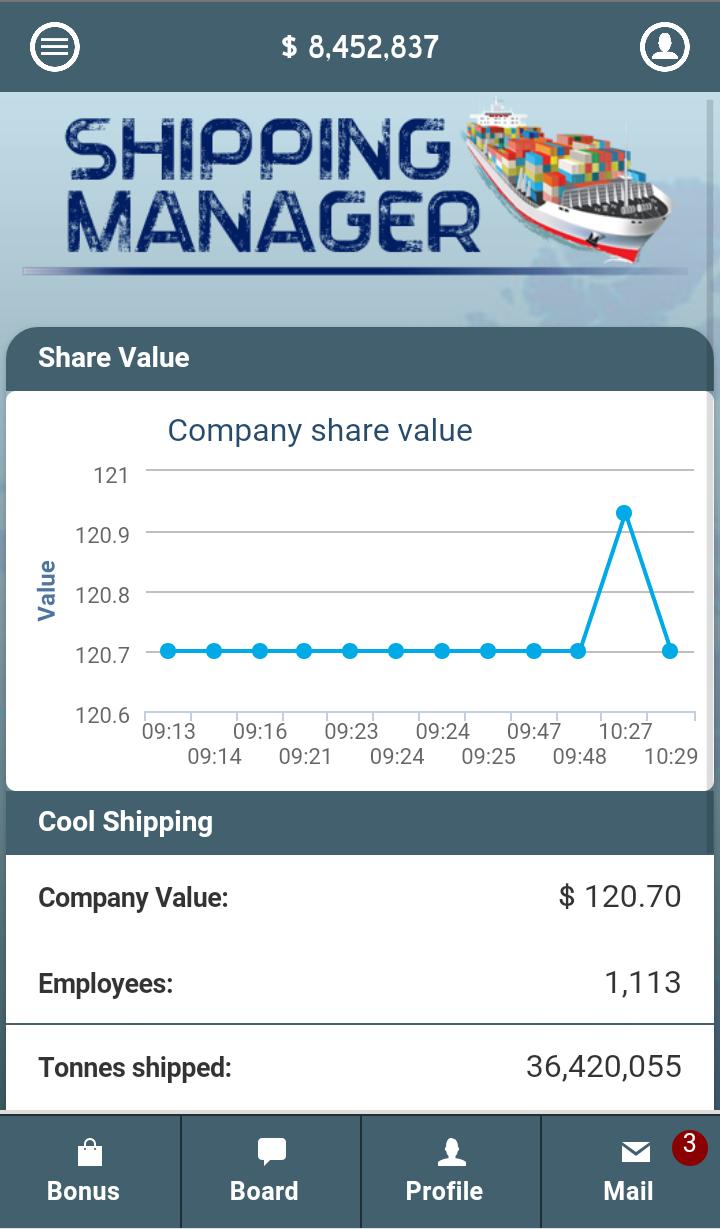This screenshot has height=1229, width=720.
Task: Open the account profile icon in the header
Action: (664, 46)
